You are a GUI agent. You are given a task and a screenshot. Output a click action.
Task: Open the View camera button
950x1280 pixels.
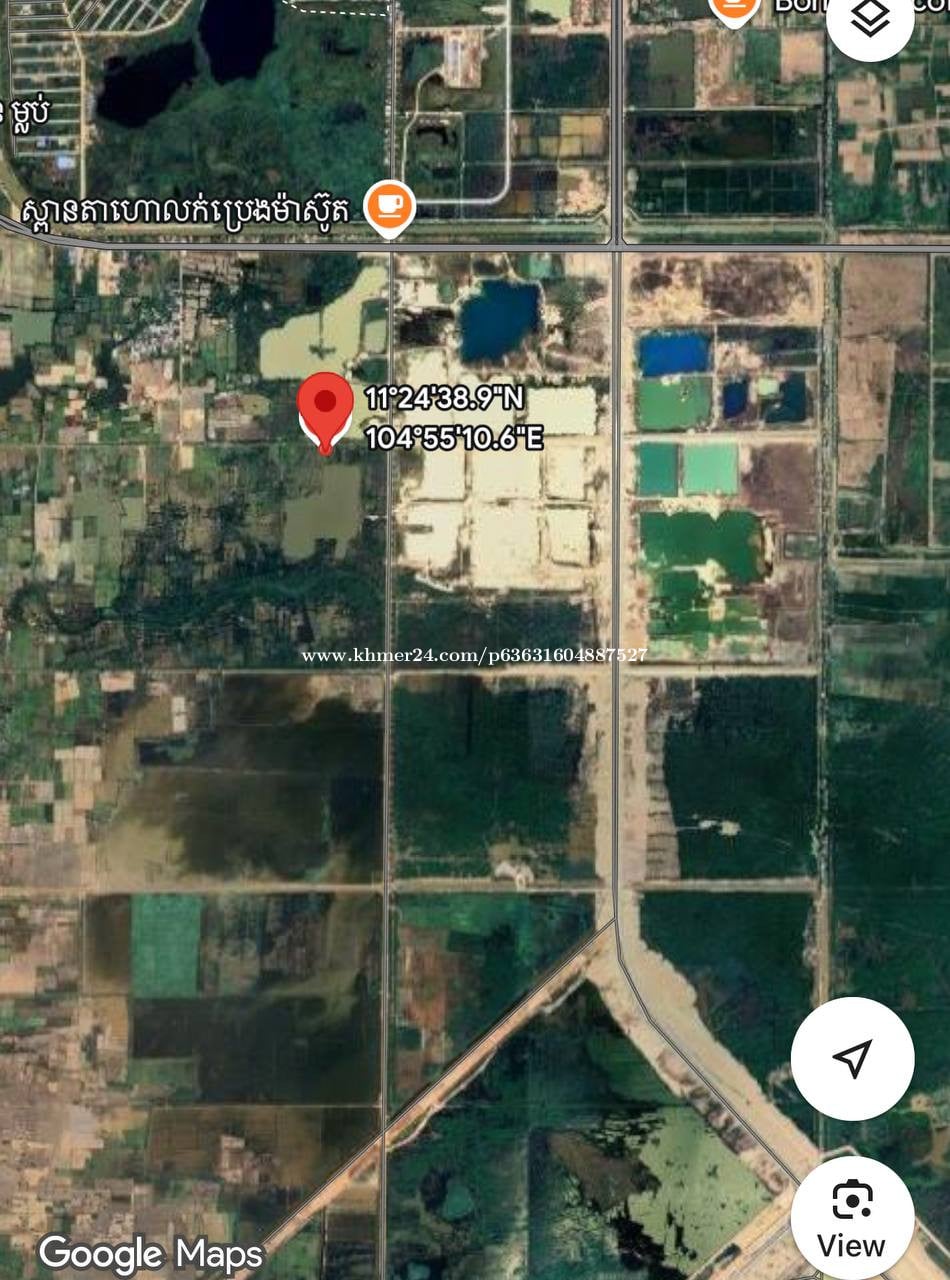852,1217
